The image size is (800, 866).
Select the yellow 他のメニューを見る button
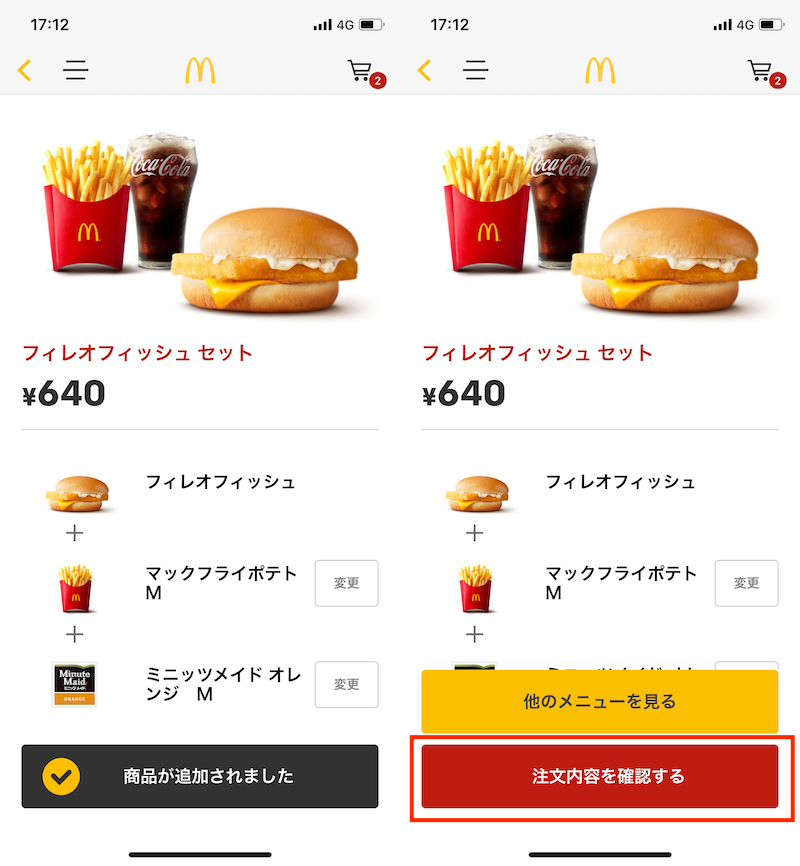599,701
